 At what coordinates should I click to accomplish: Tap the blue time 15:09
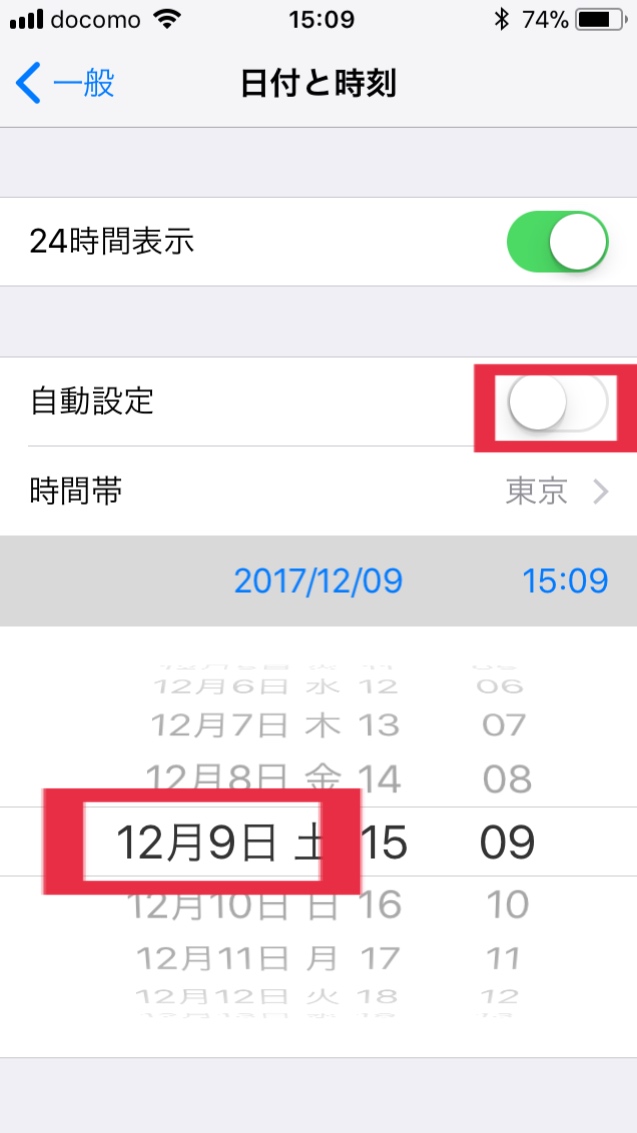(x=565, y=581)
